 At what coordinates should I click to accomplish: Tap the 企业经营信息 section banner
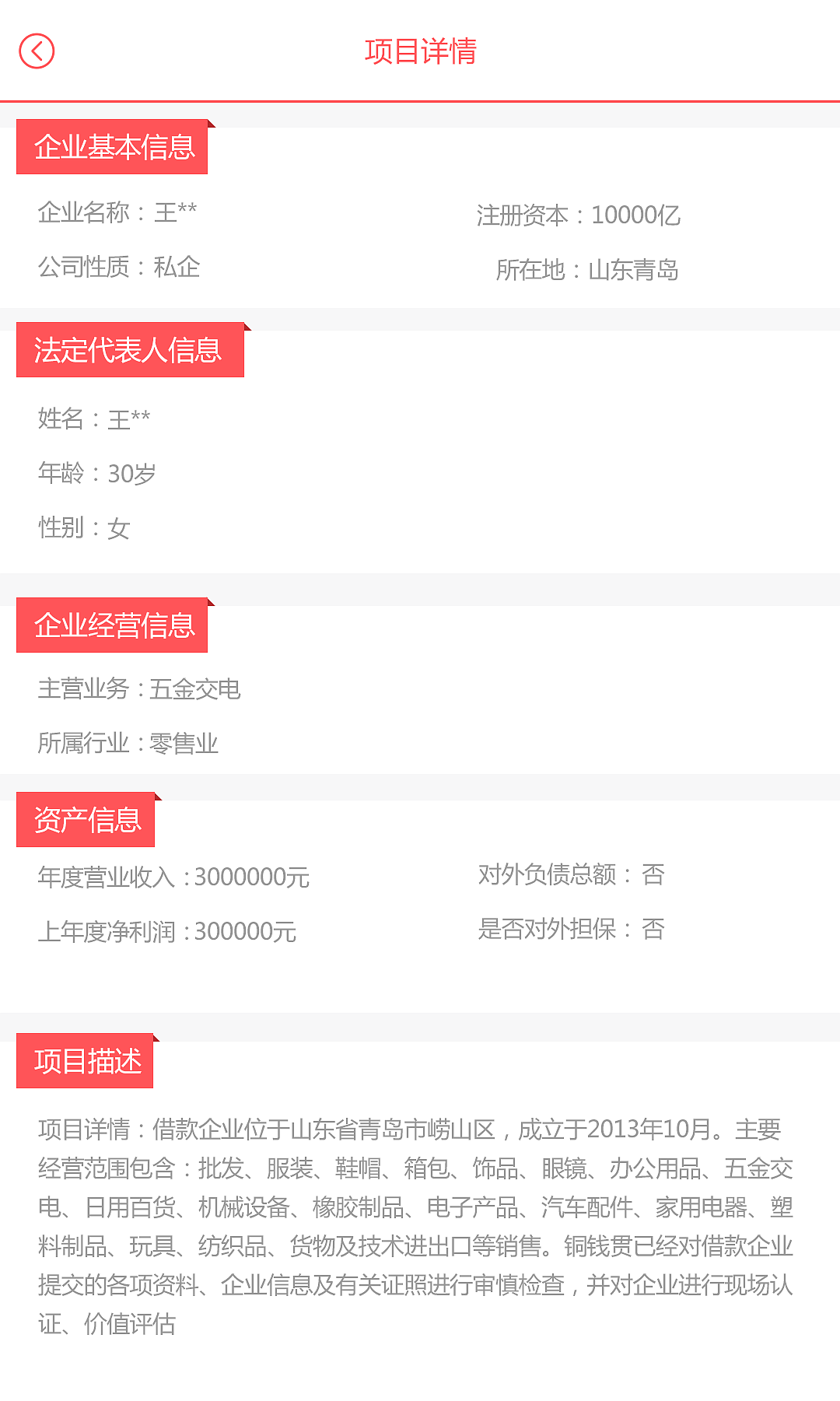tap(112, 625)
